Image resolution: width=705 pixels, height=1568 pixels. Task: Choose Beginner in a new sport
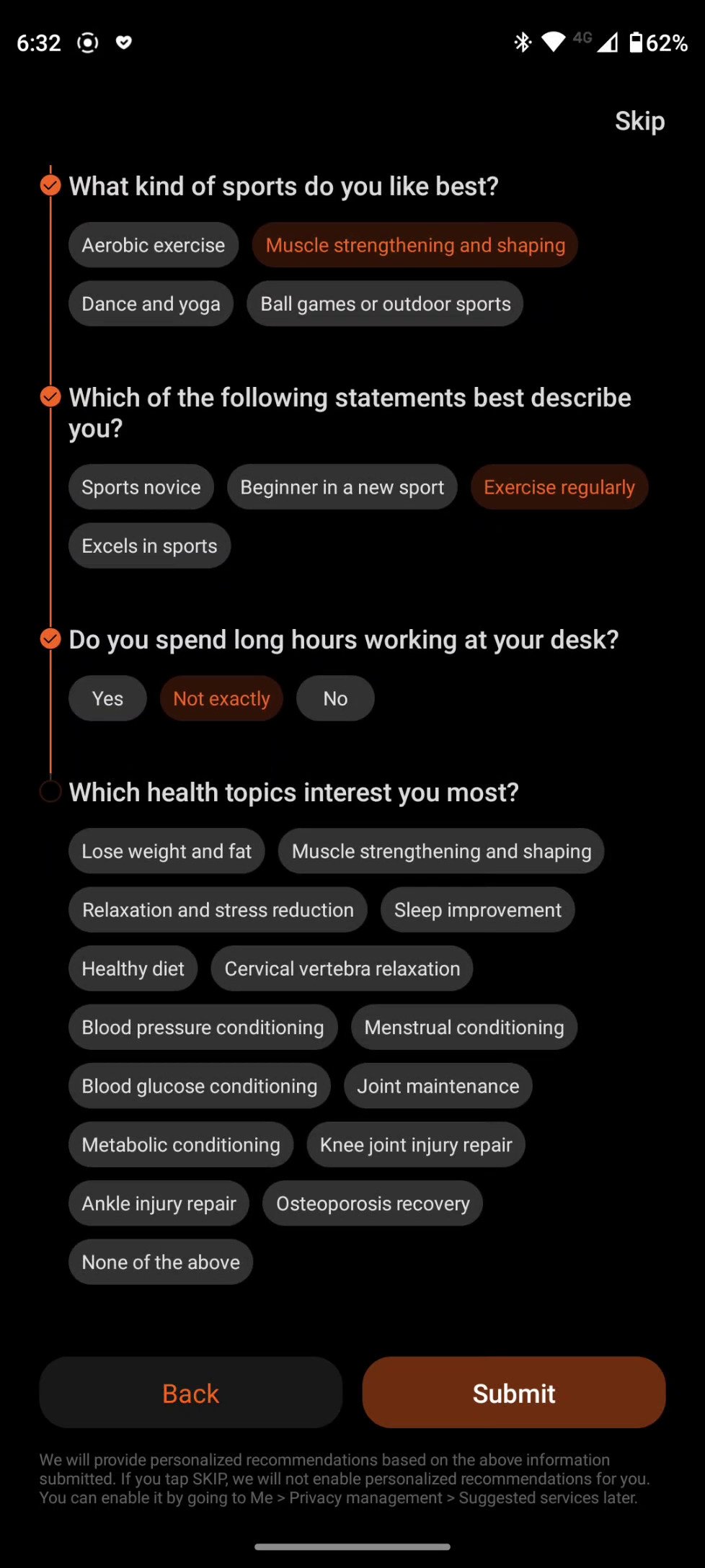342,487
